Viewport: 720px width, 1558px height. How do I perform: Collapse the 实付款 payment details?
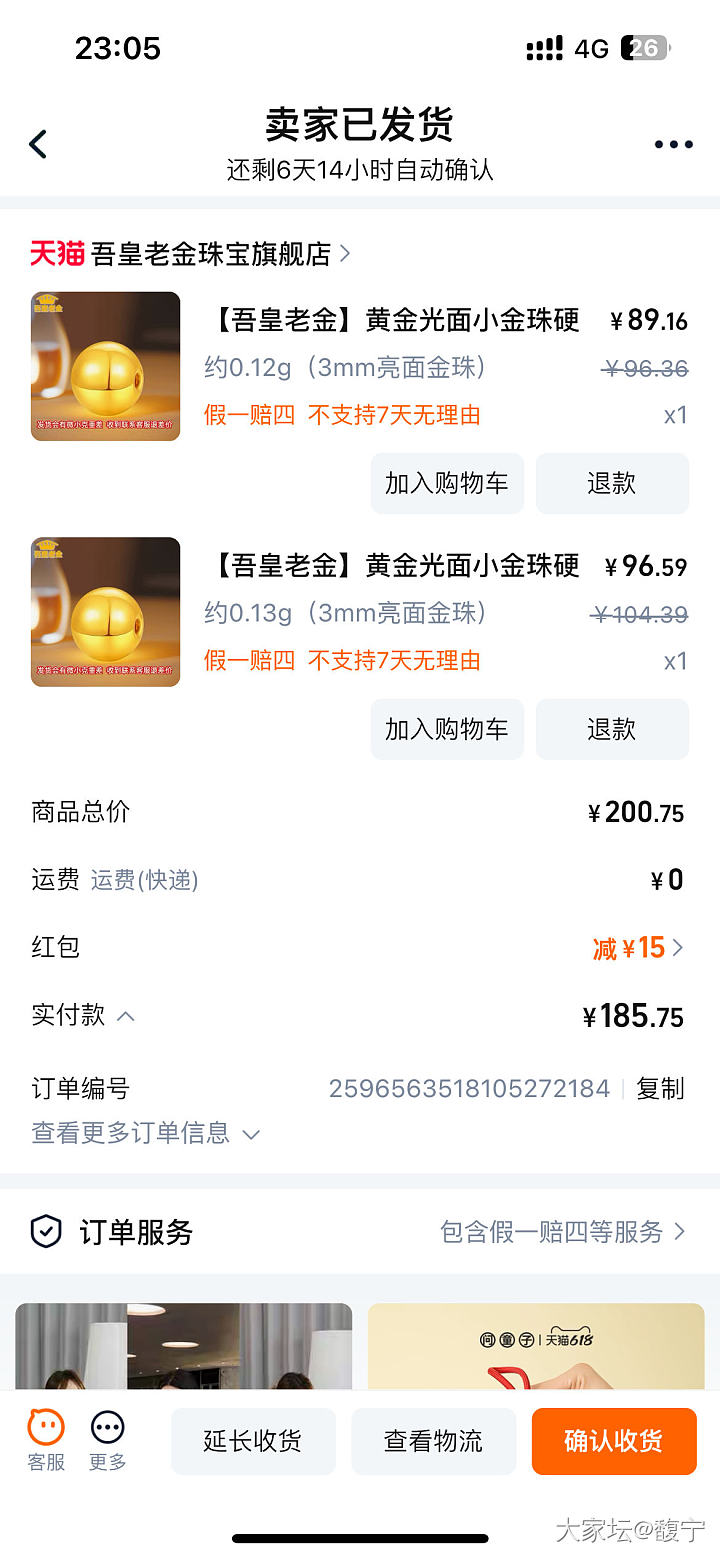tap(126, 1016)
